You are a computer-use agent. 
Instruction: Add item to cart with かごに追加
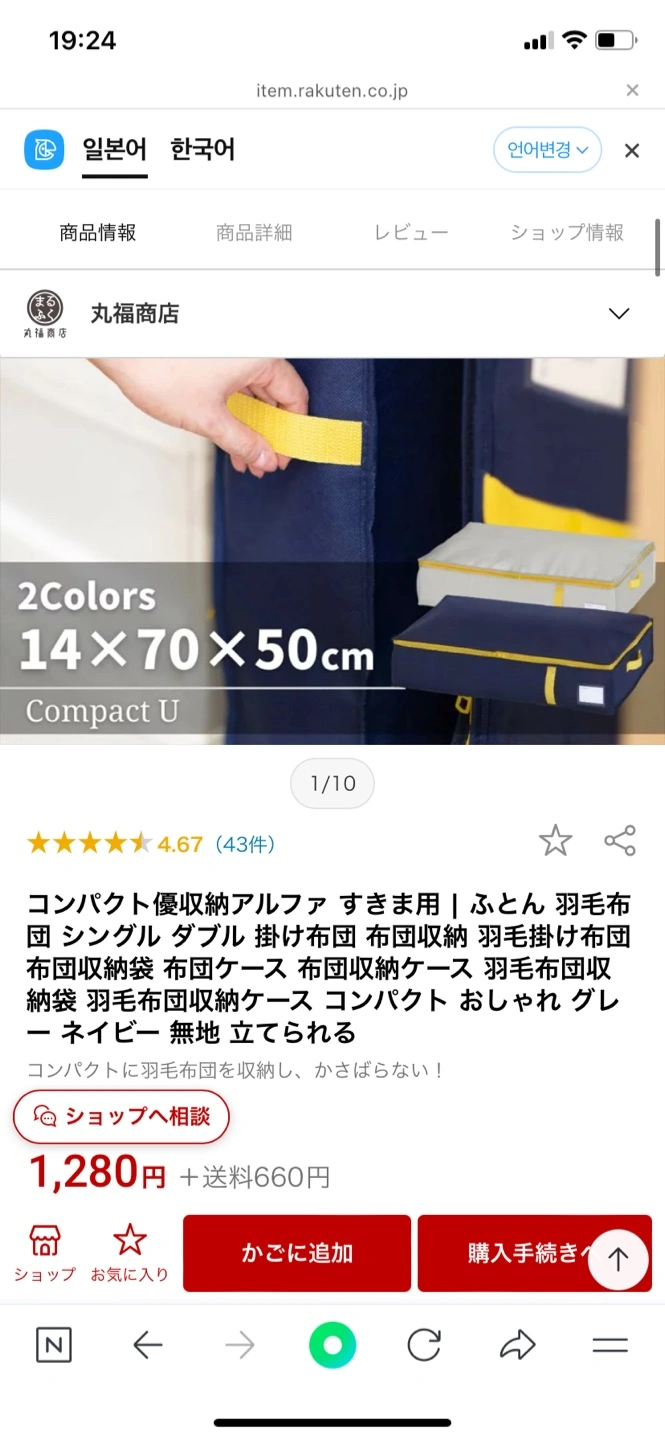[x=297, y=1253]
